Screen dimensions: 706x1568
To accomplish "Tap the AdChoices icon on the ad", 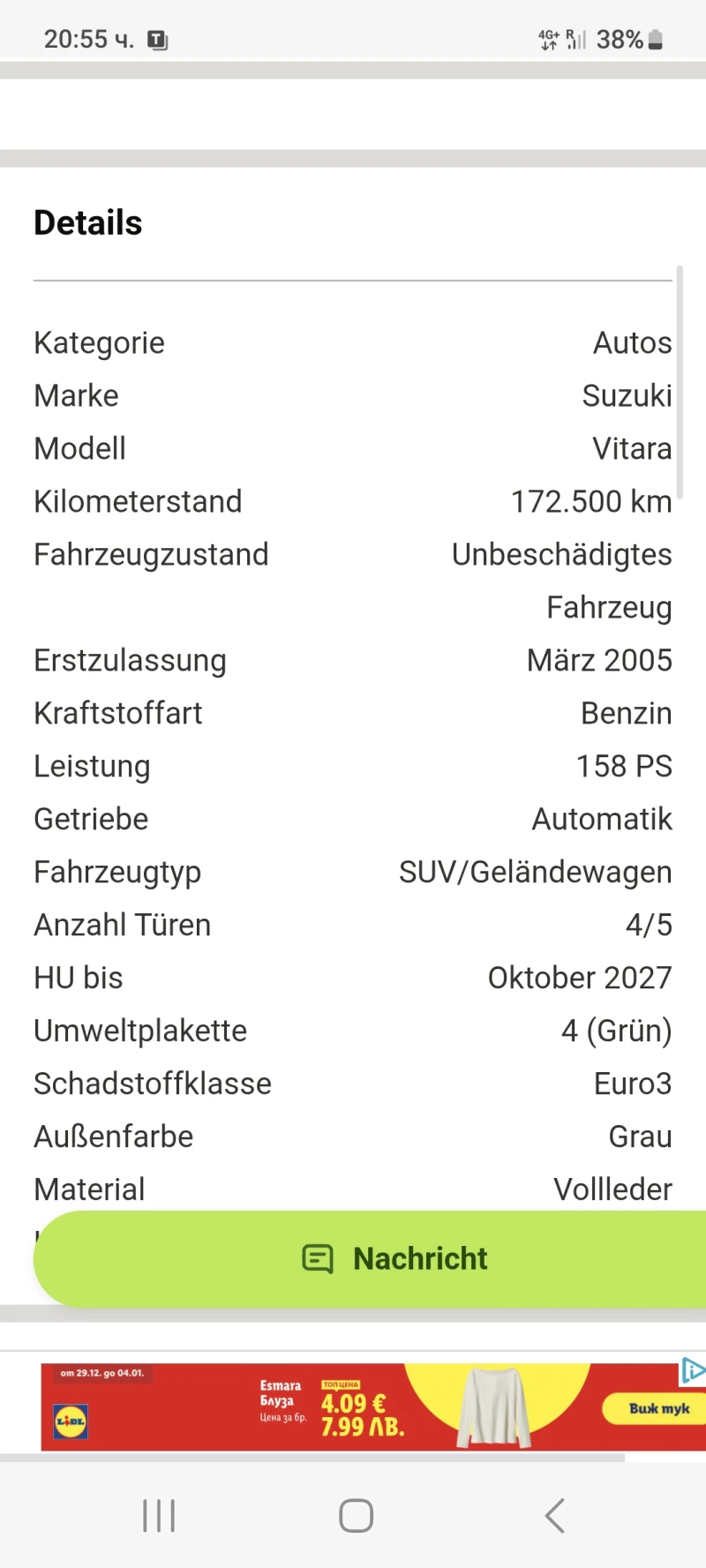I will pyautogui.click(x=693, y=1370).
